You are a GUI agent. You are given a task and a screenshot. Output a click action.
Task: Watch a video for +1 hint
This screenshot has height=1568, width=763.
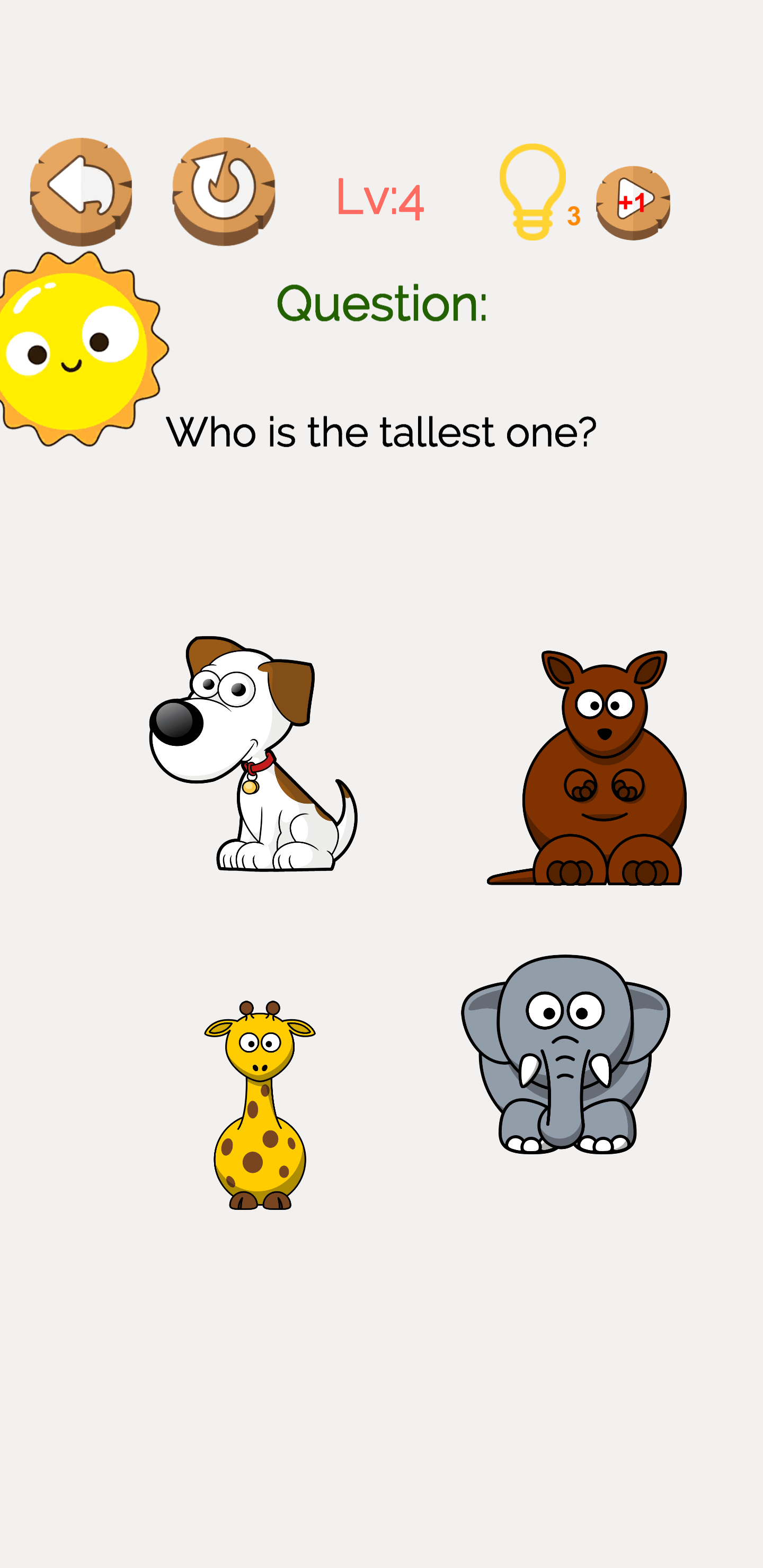click(x=633, y=203)
